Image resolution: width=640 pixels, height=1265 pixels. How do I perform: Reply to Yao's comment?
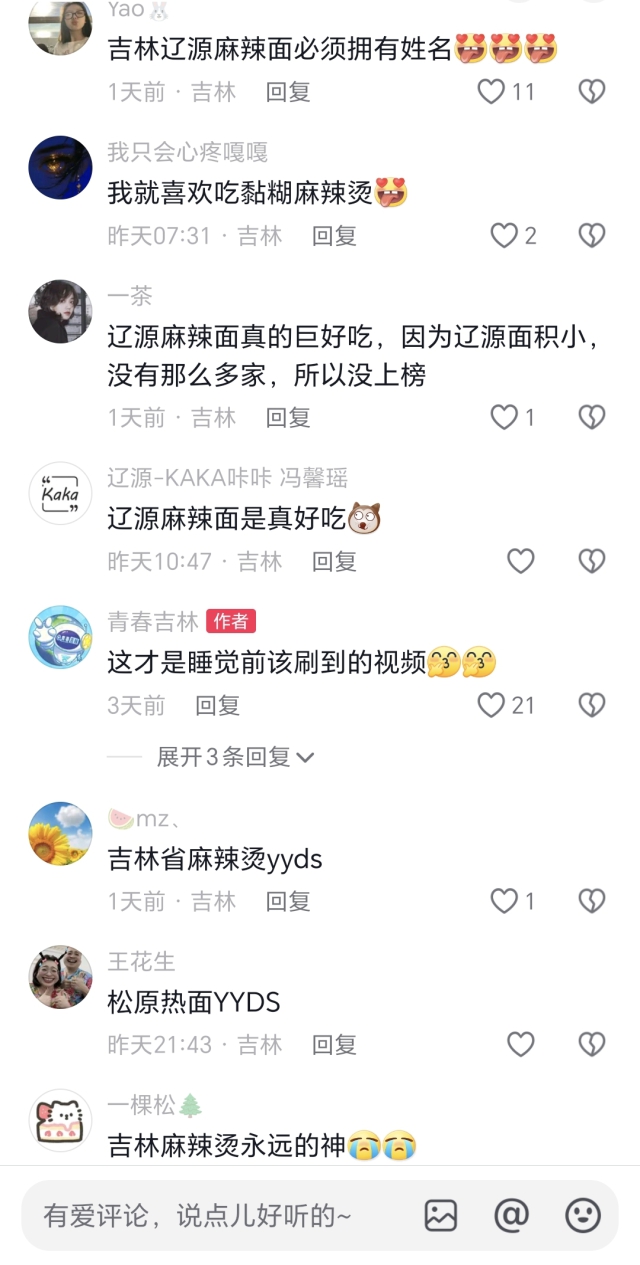pos(288,92)
